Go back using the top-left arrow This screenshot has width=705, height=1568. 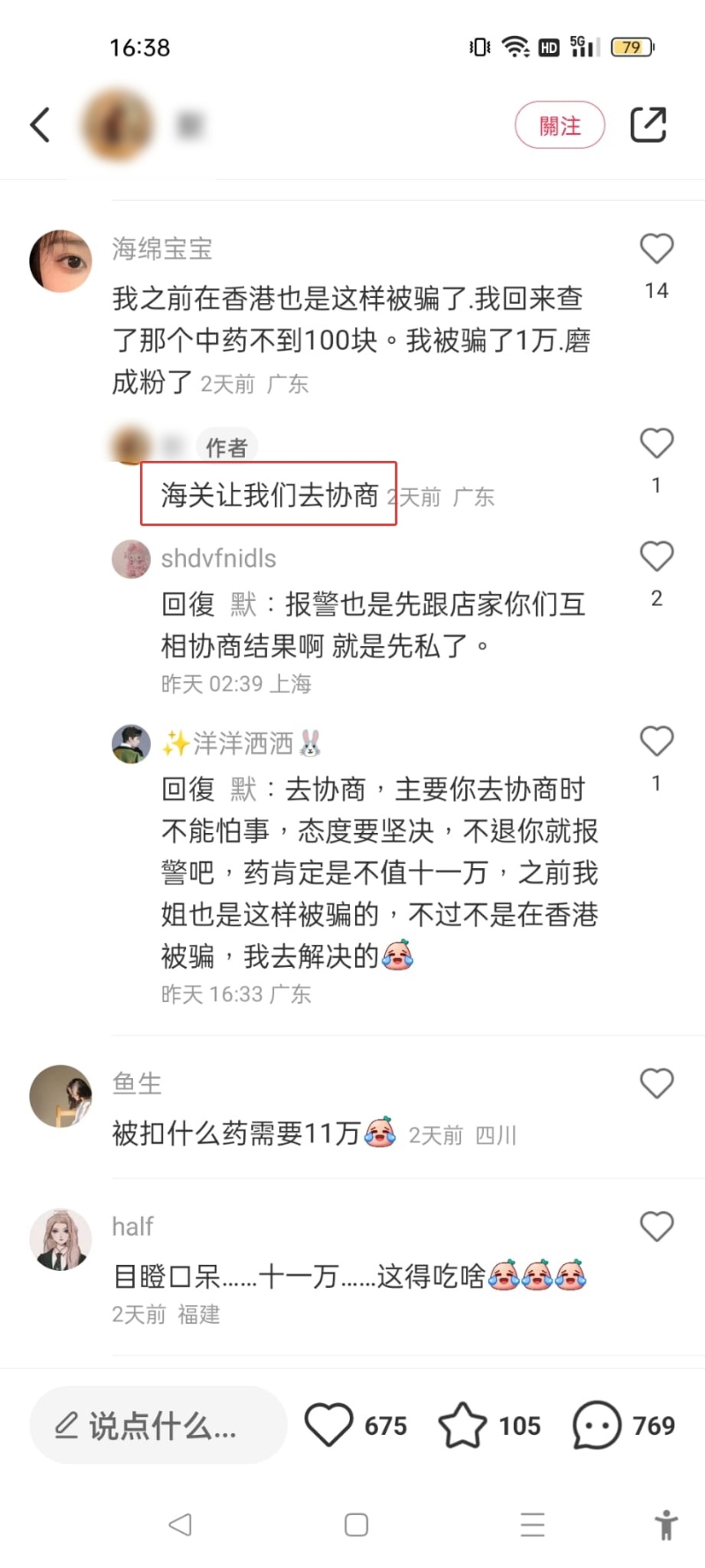tap(41, 125)
